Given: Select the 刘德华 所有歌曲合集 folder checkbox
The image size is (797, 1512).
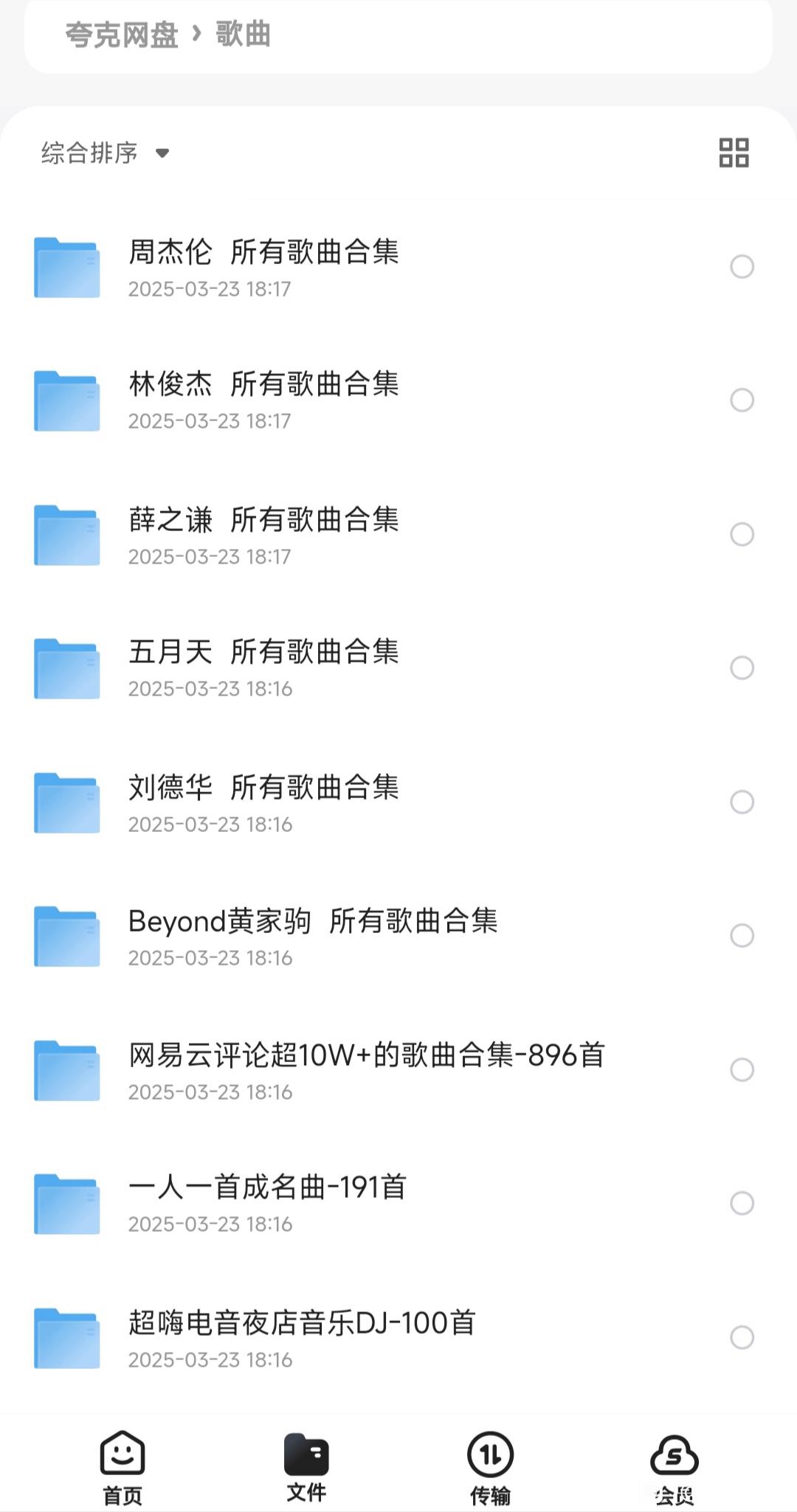Looking at the screenshot, I should pos(742,802).
